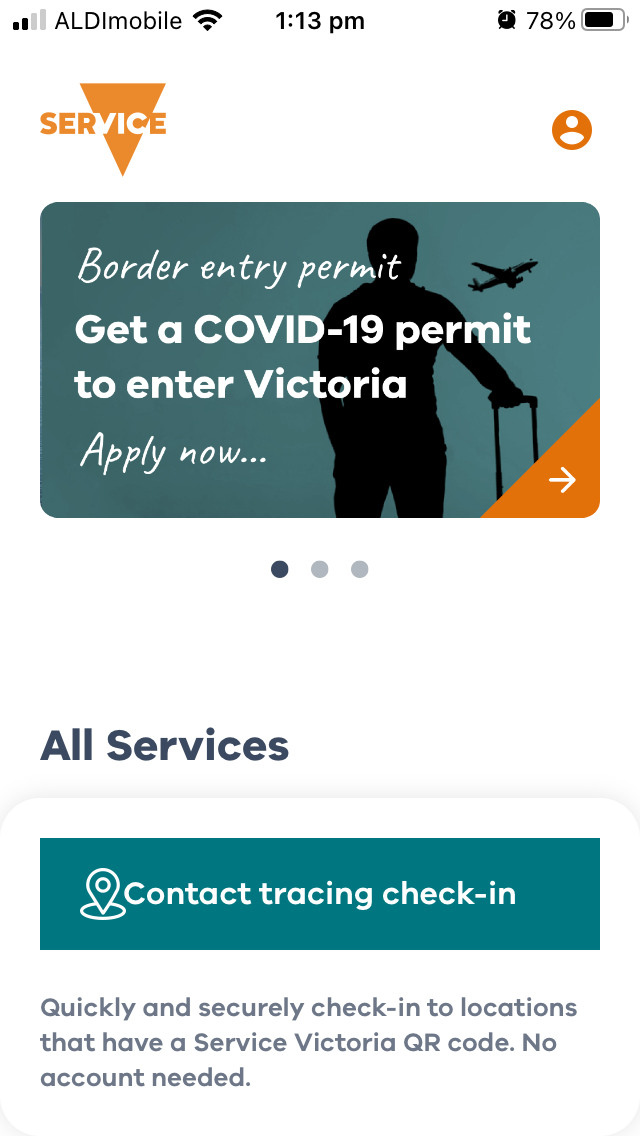Open the Border entry permit banner
The height and width of the screenshot is (1136, 640).
[x=320, y=360]
